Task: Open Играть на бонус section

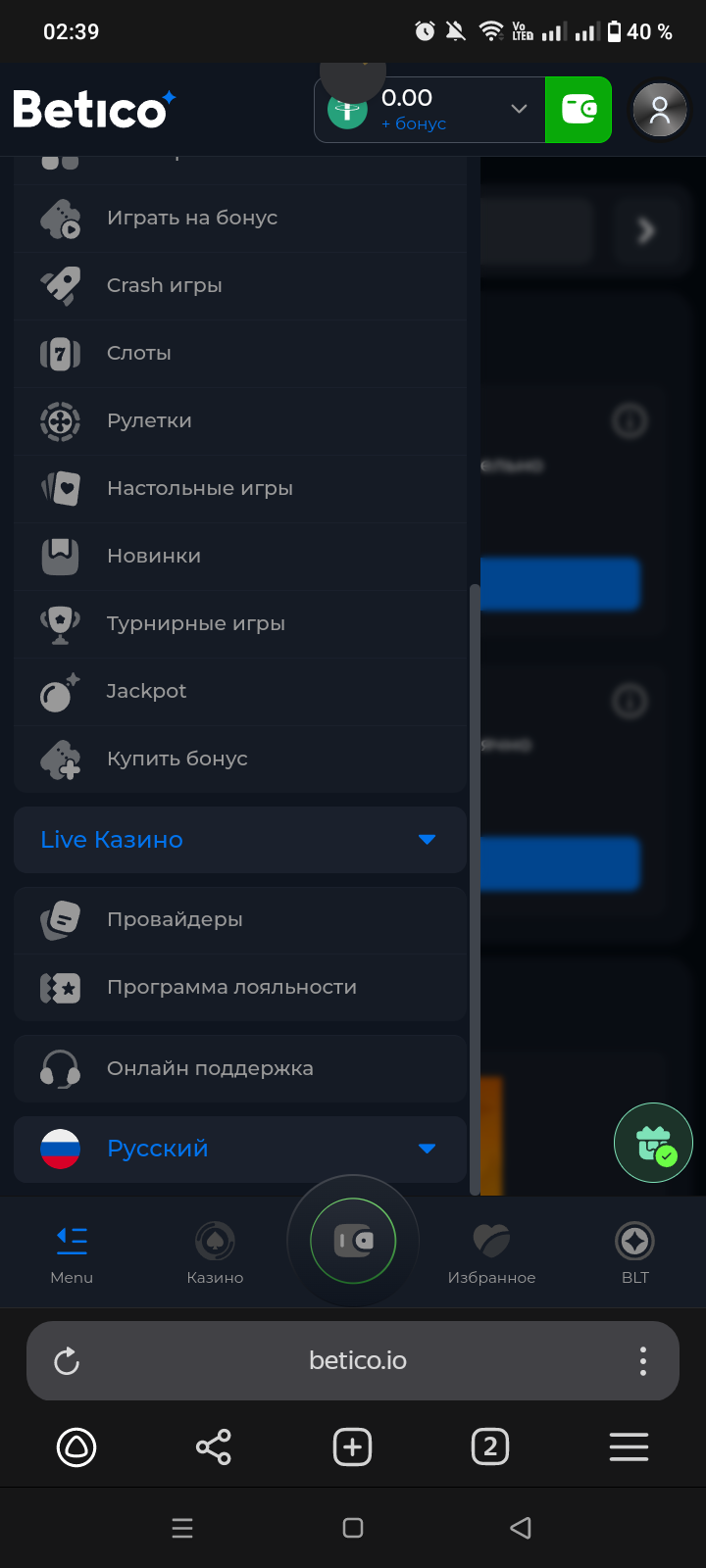Action: [x=240, y=219]
